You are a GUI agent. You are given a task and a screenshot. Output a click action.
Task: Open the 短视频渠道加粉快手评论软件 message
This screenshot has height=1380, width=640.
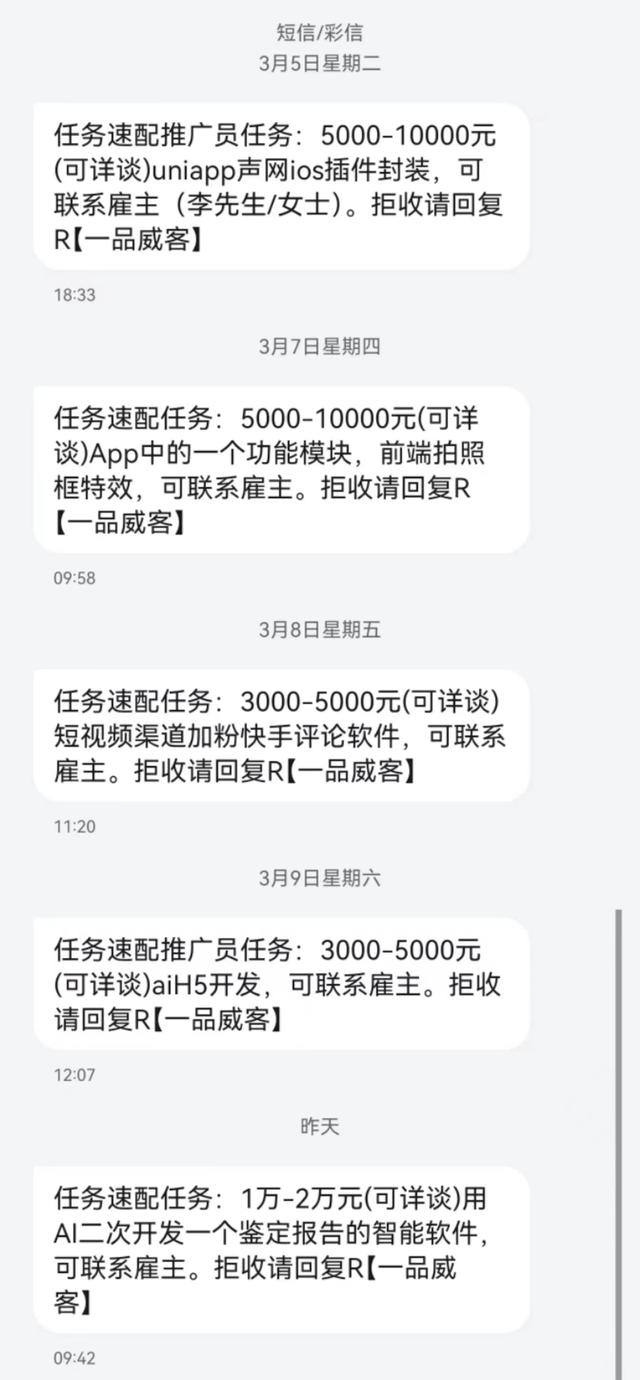point(281,735)
